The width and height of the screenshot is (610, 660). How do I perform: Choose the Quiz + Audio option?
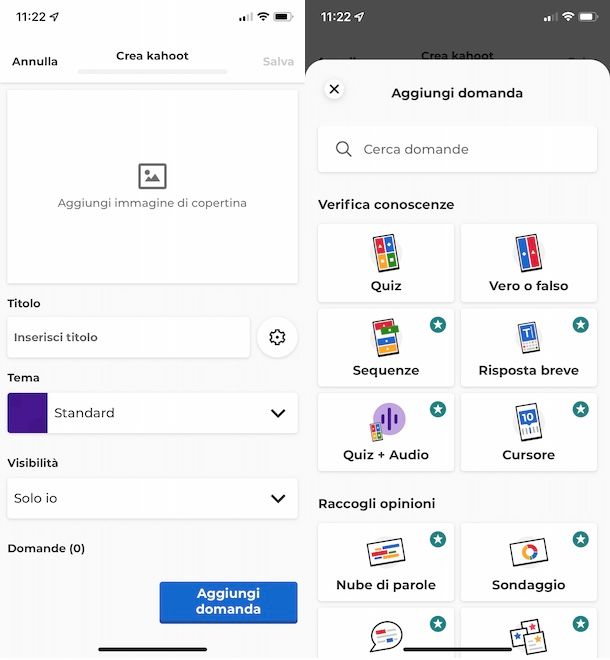(x=386, y=432)
